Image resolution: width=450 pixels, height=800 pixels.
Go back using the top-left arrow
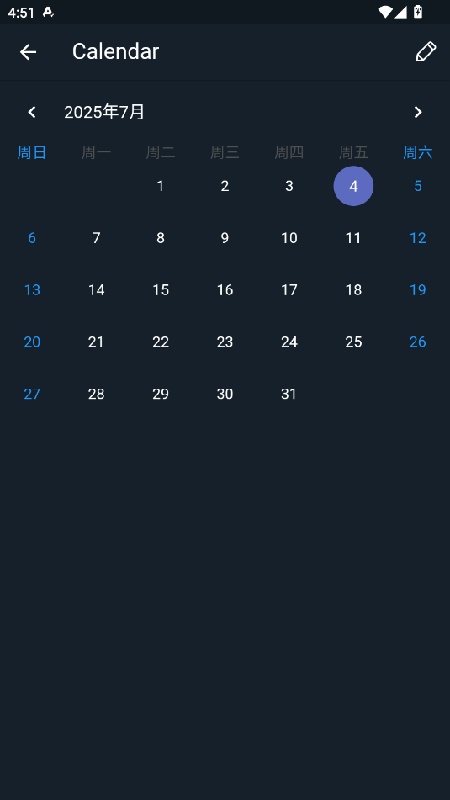point(28,52)
